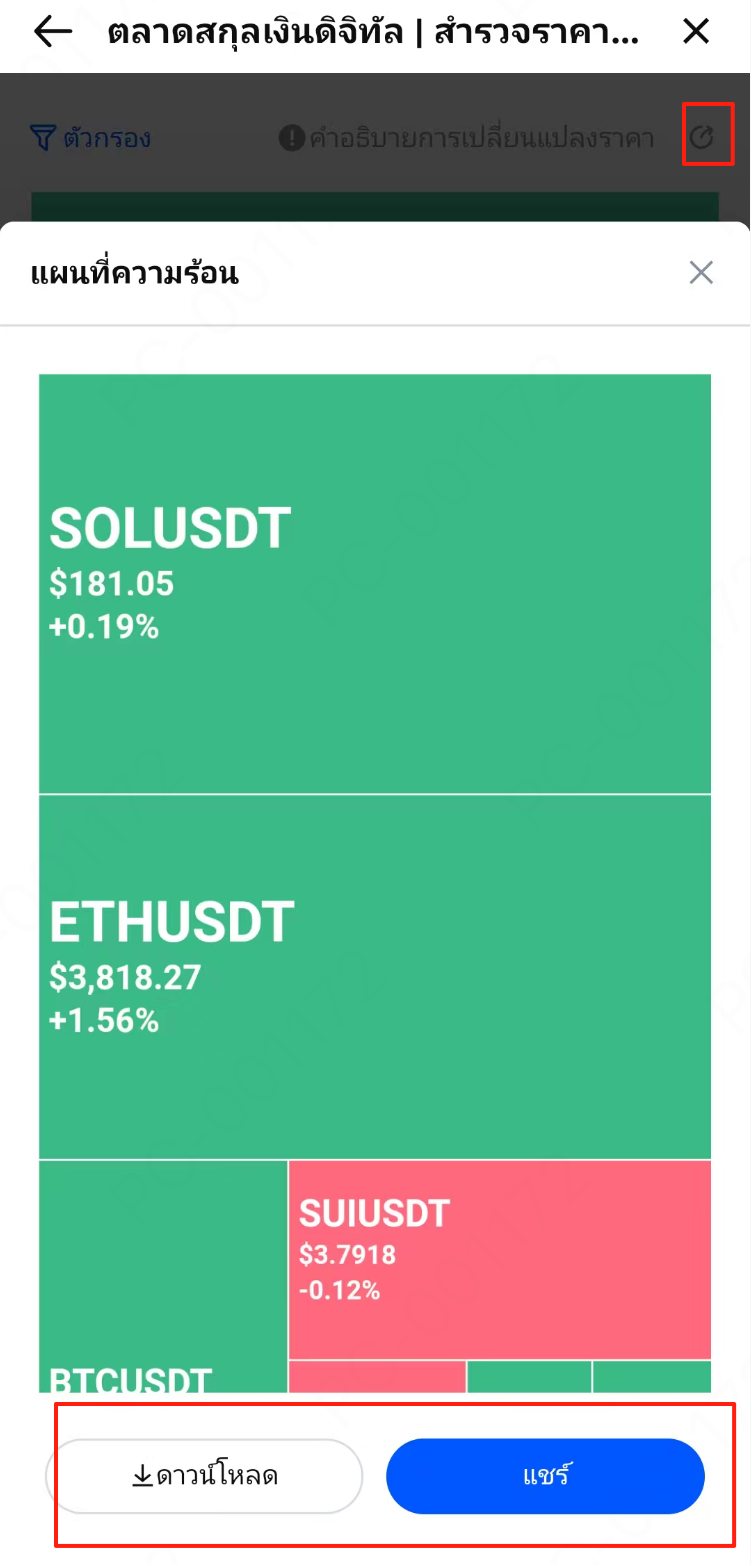Viewport: 752px width, 1566px height.
Task: Select the SOLUSDT heat map tile
Action: (375, 584)
